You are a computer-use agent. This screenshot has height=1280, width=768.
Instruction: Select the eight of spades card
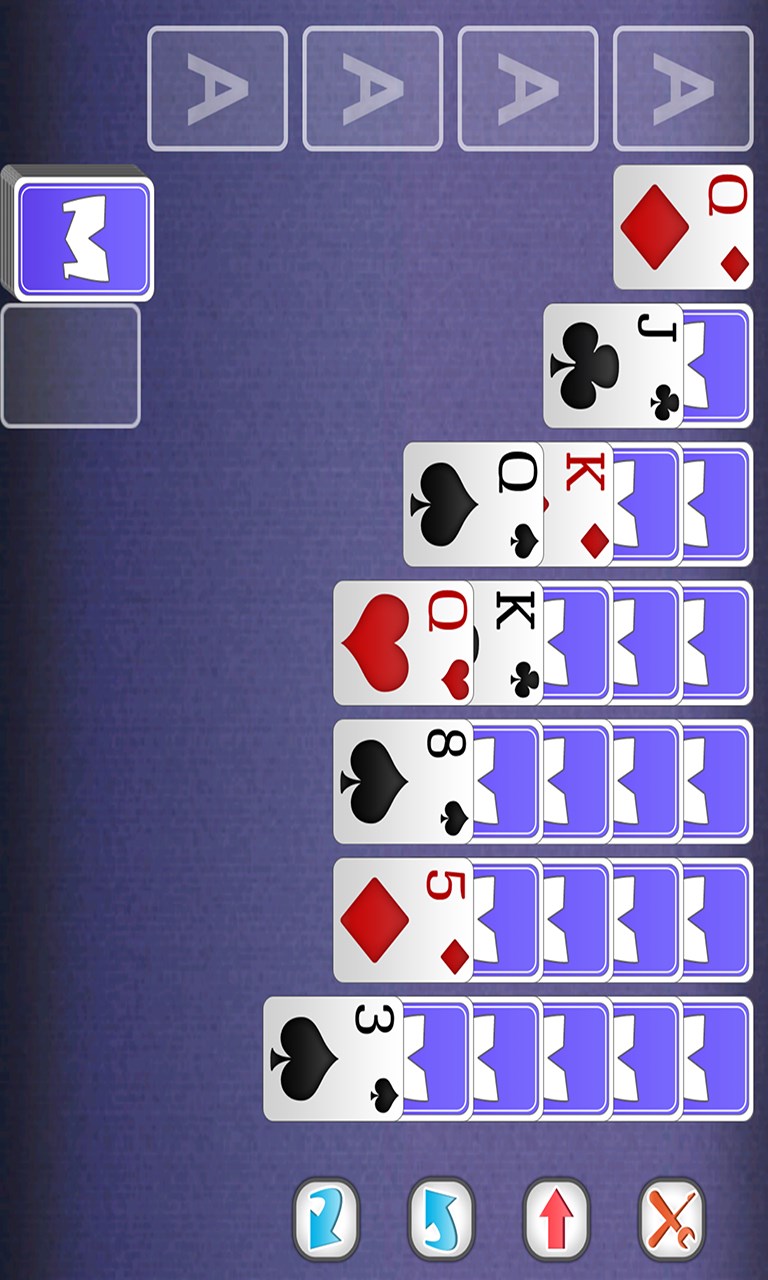coord(402,781)
